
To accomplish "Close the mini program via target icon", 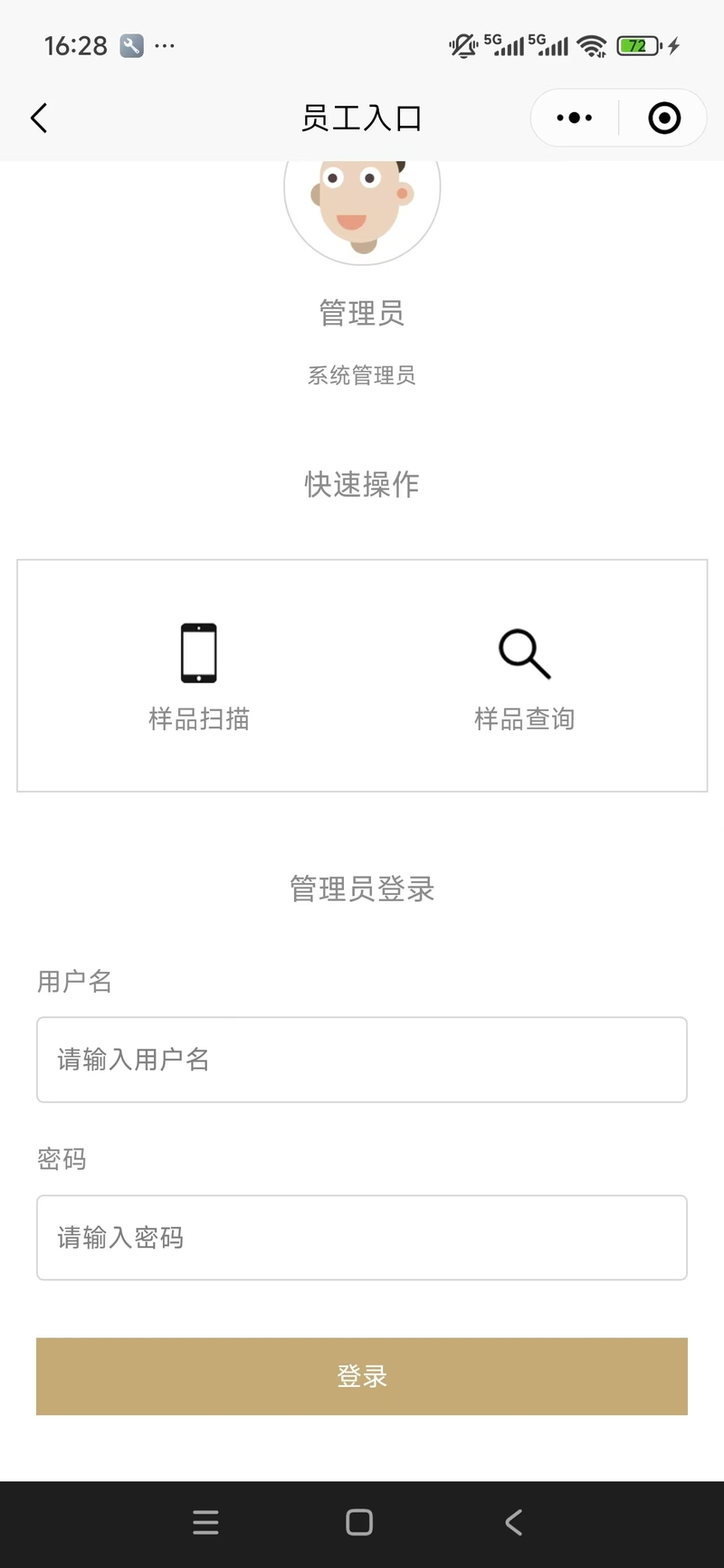I will pyautogui.click(x=664, y=118).
